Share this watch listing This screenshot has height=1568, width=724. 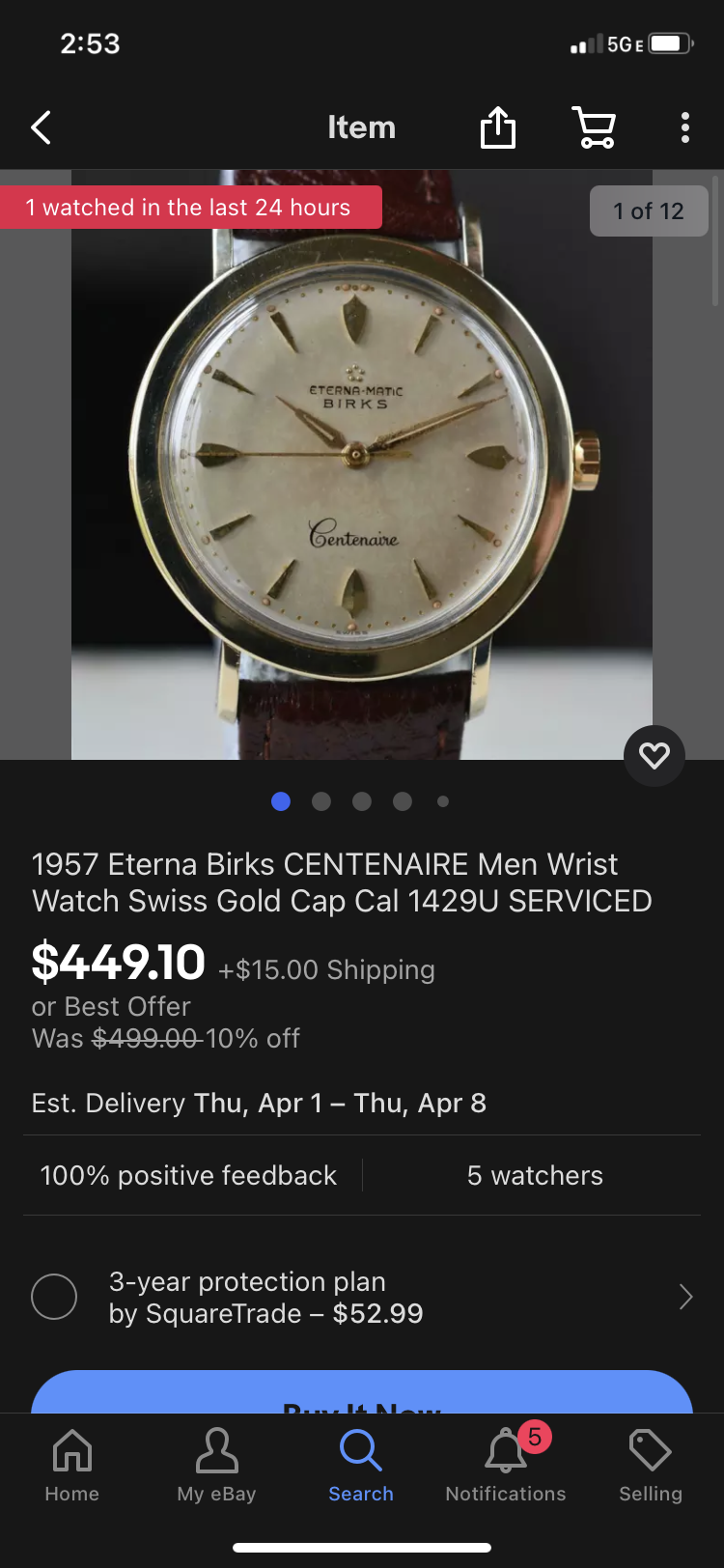point(498,127)
